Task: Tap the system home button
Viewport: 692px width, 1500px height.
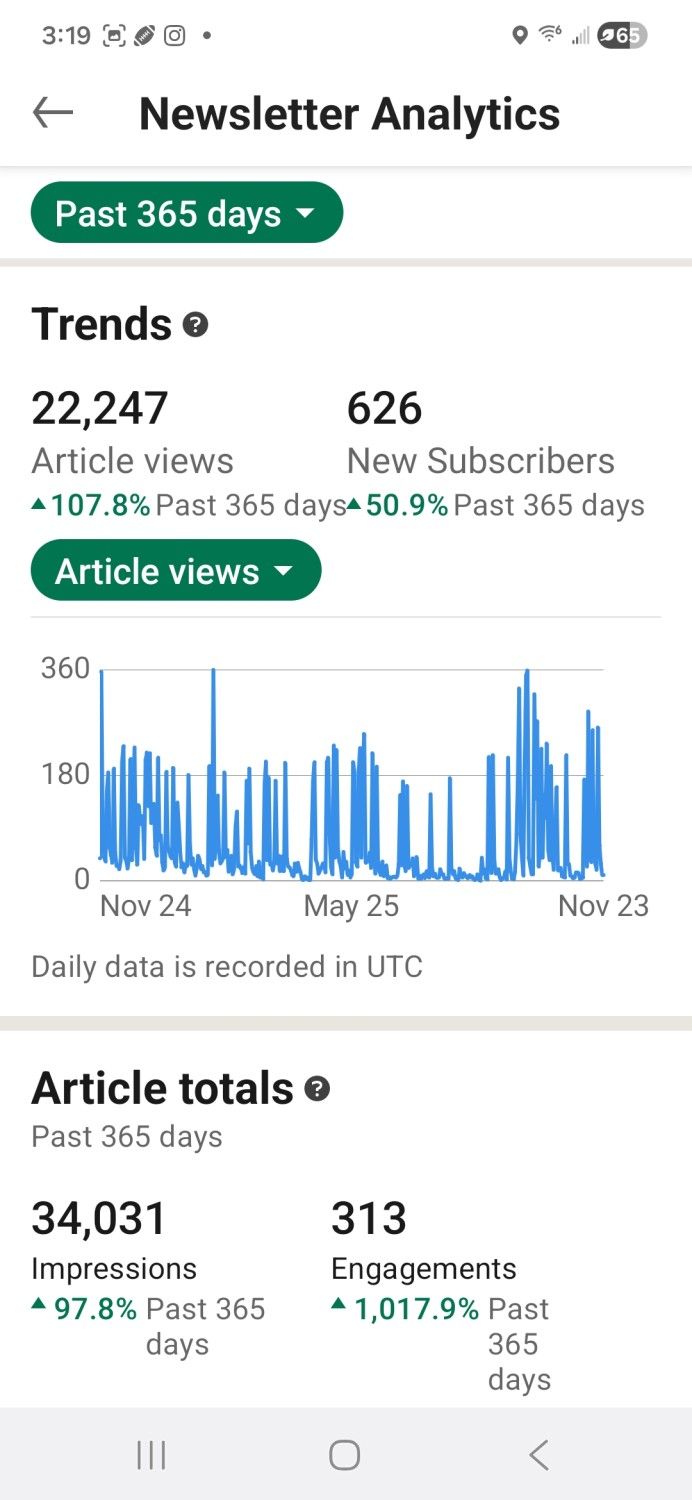Action: pyautogui.click(x=345, y=1455)
